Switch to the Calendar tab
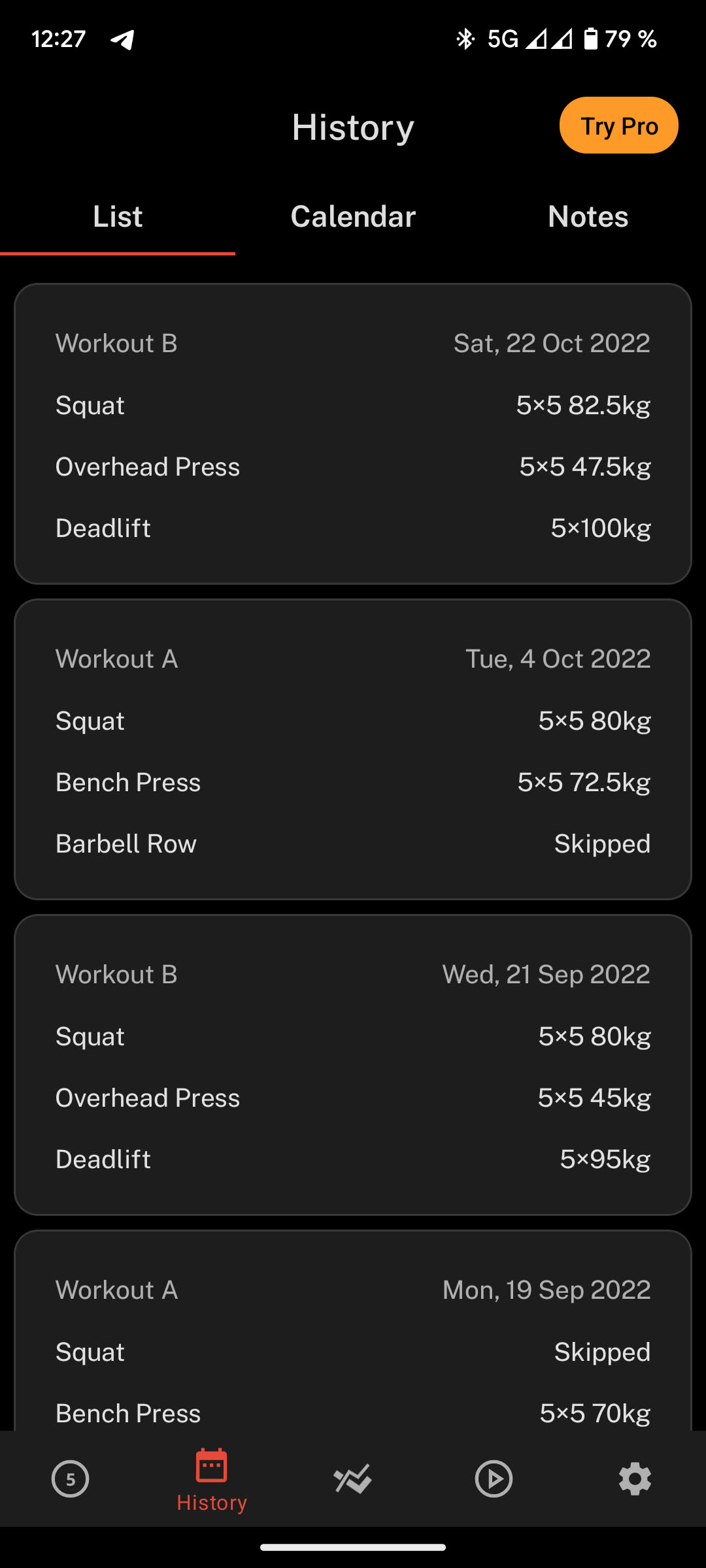The width and height of the screenshot is (706, 1568). point(353,217)
